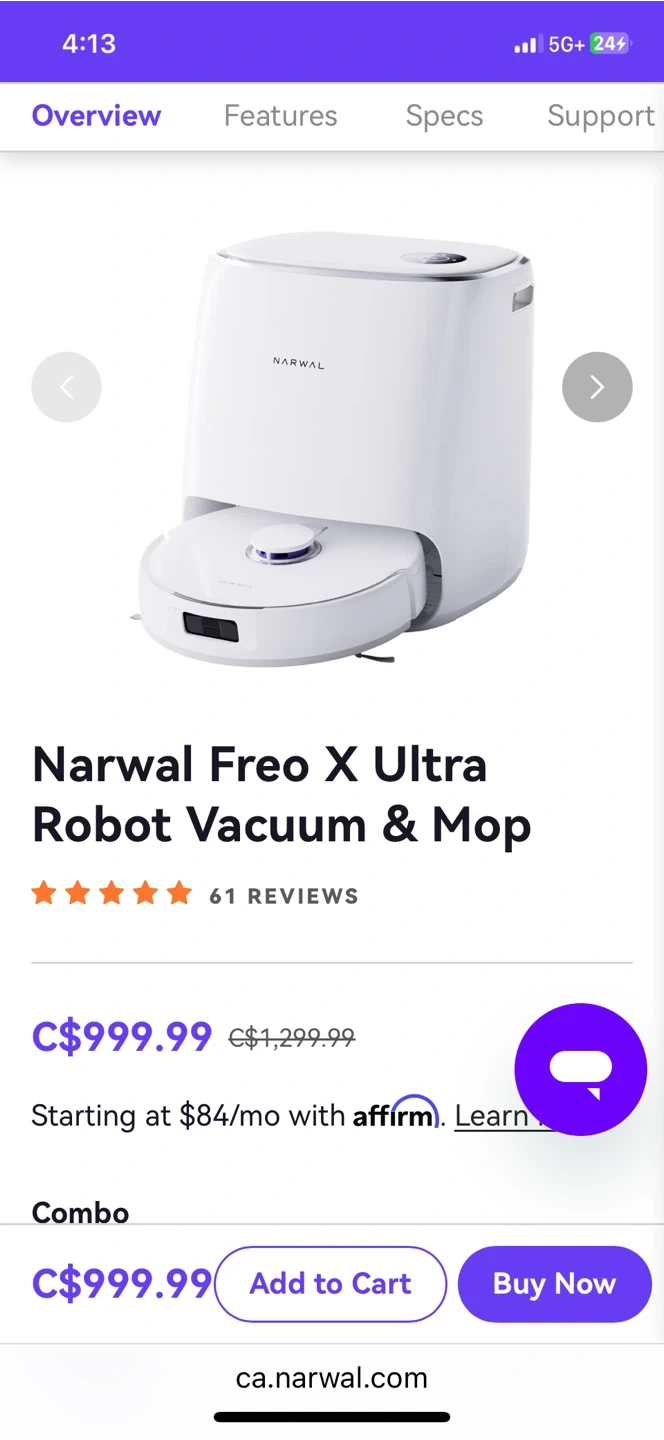The width and height of the screenshot is (664, 1440).
Task: Open the Specs tab
Action: point(444,116)
